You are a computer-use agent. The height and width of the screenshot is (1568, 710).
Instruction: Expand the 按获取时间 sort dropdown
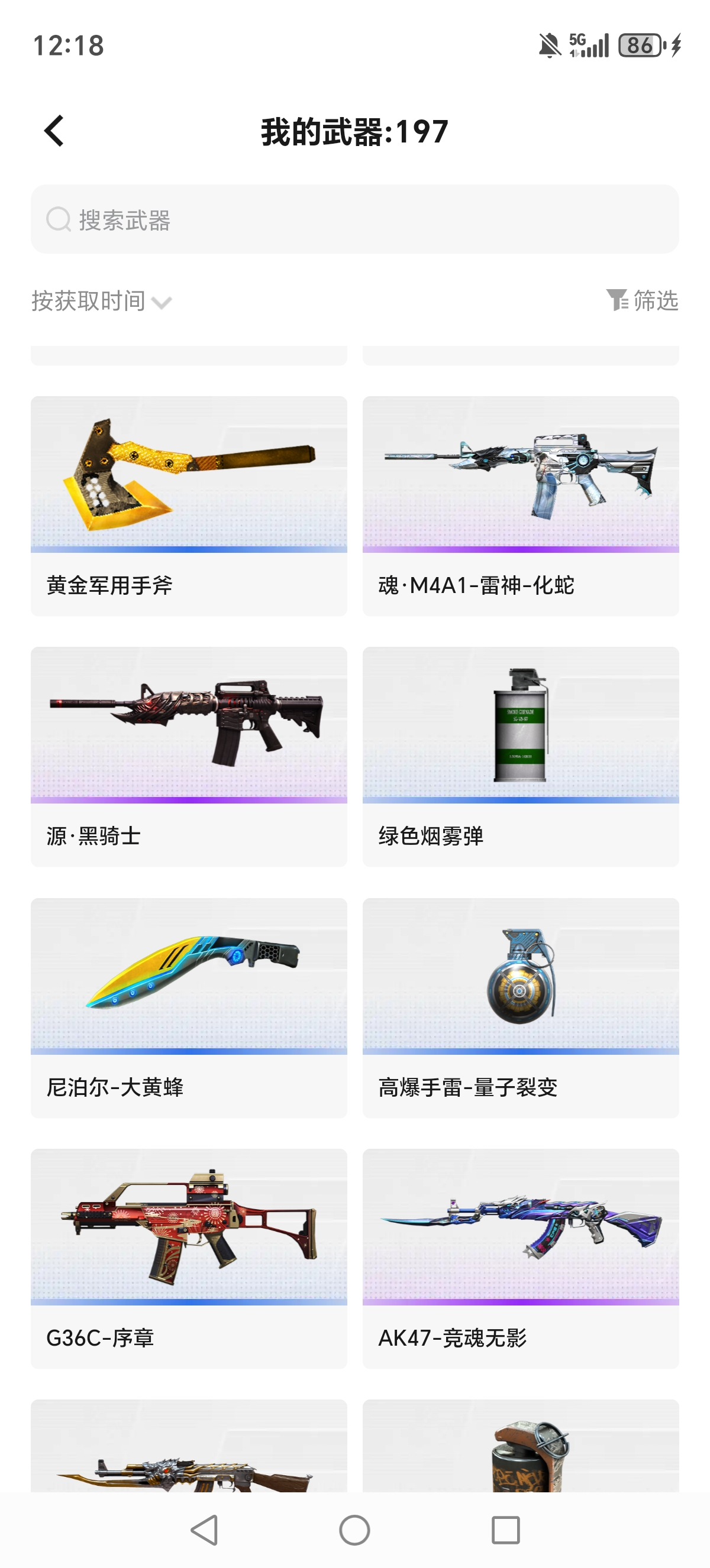(x=102, y=302)
